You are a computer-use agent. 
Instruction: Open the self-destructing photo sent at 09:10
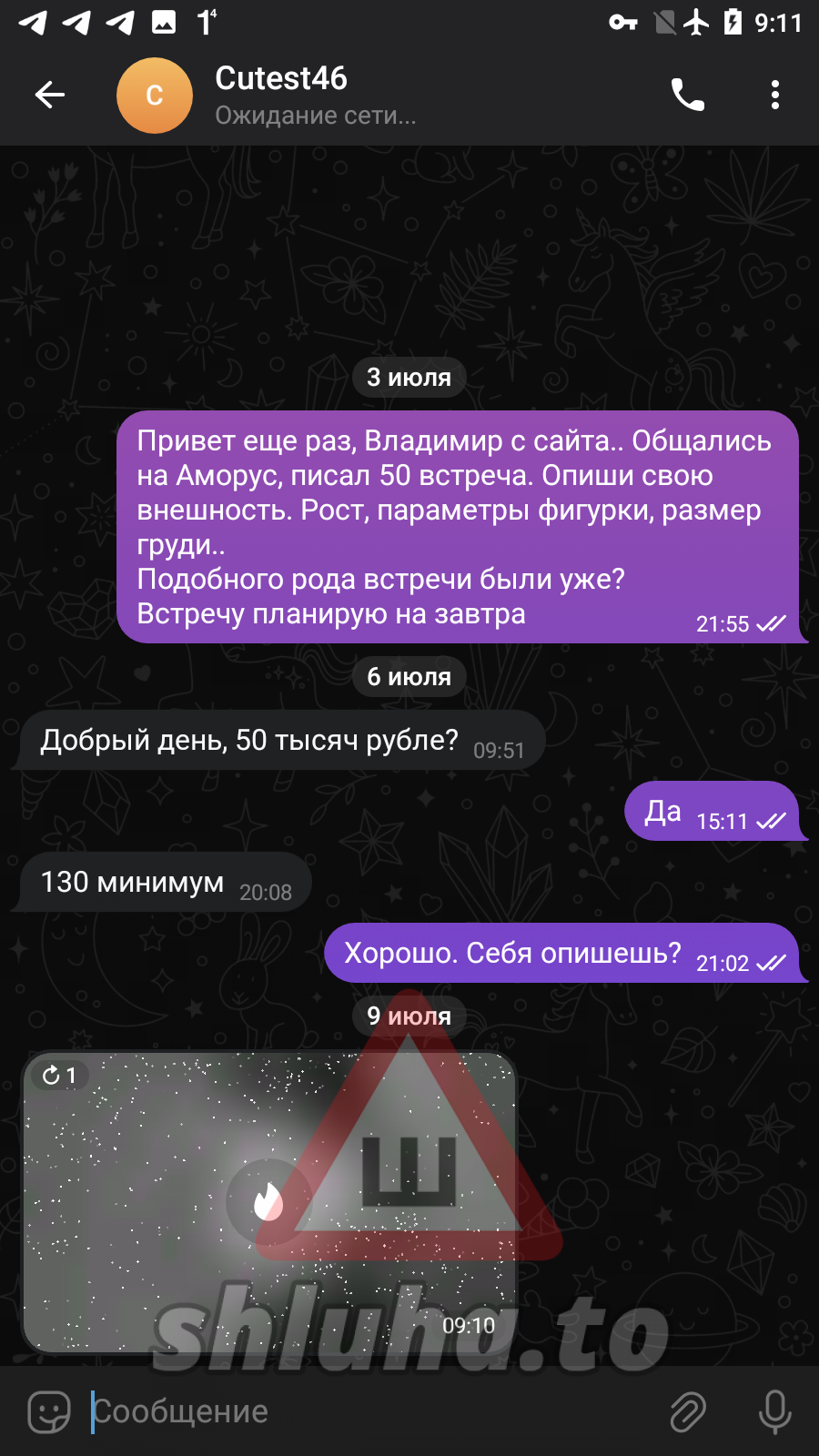pos(269,1201)
